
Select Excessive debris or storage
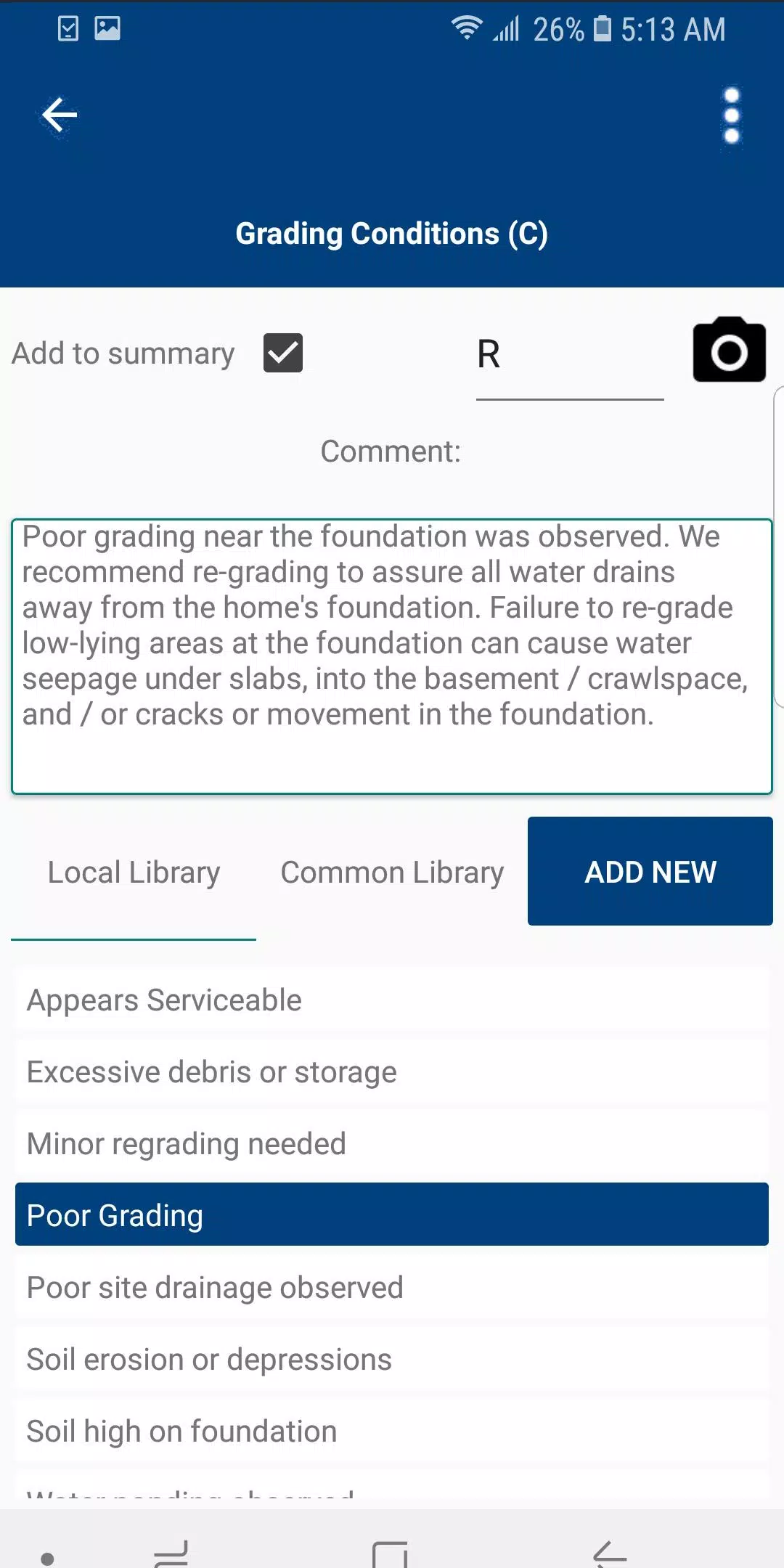392,1072
